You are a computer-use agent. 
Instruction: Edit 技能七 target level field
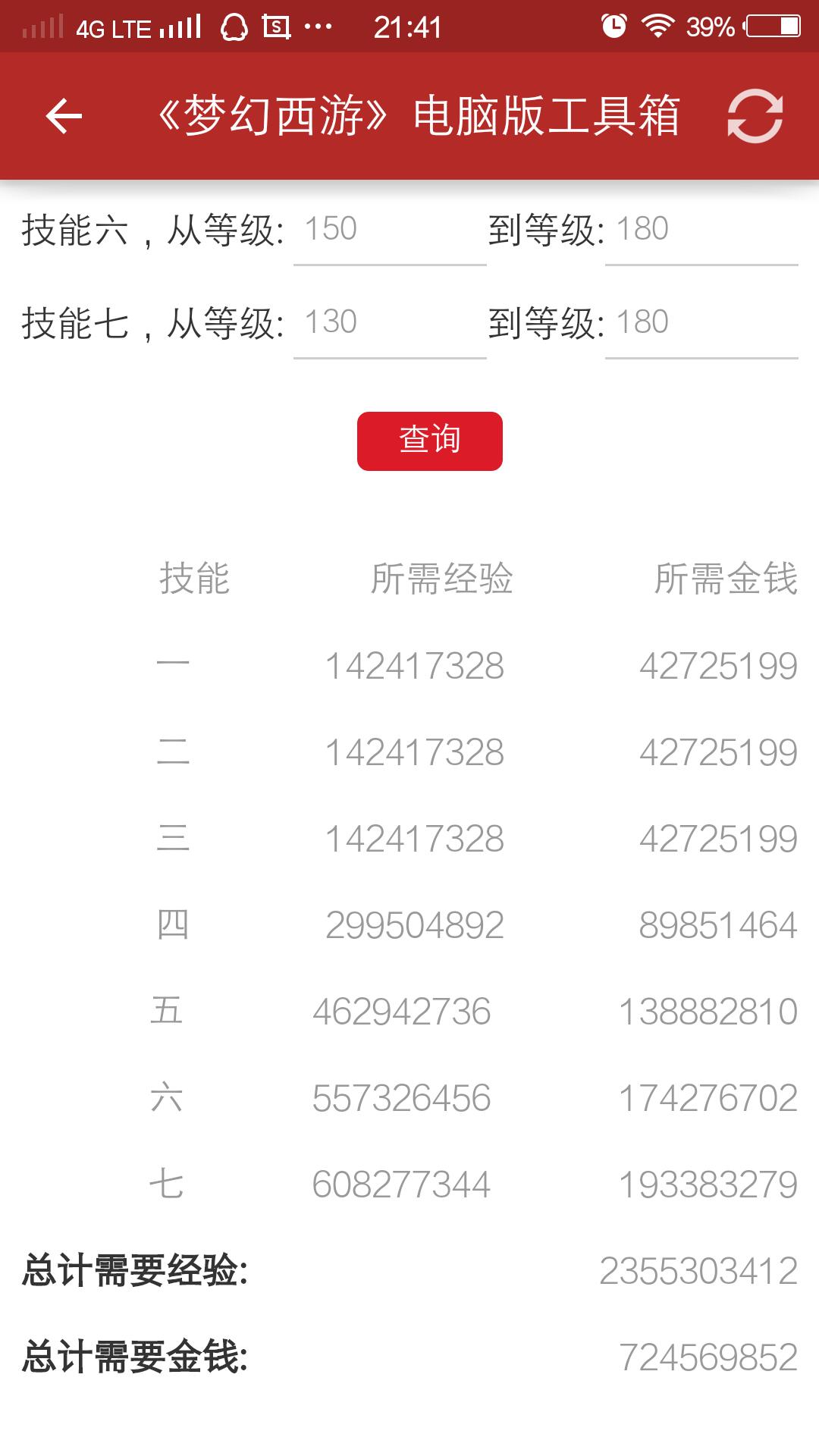tap(701, 323)
